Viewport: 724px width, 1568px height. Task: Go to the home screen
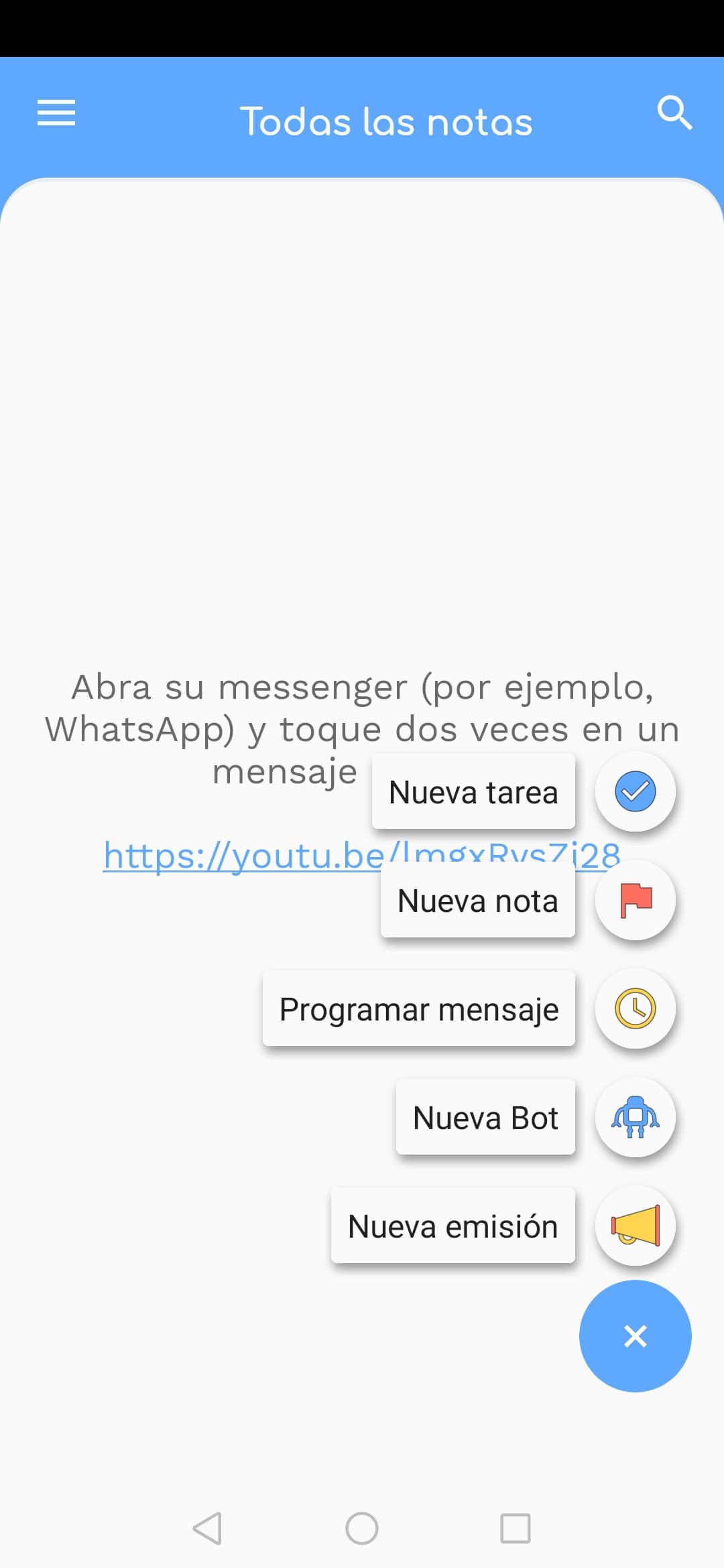coord(362,1528)
